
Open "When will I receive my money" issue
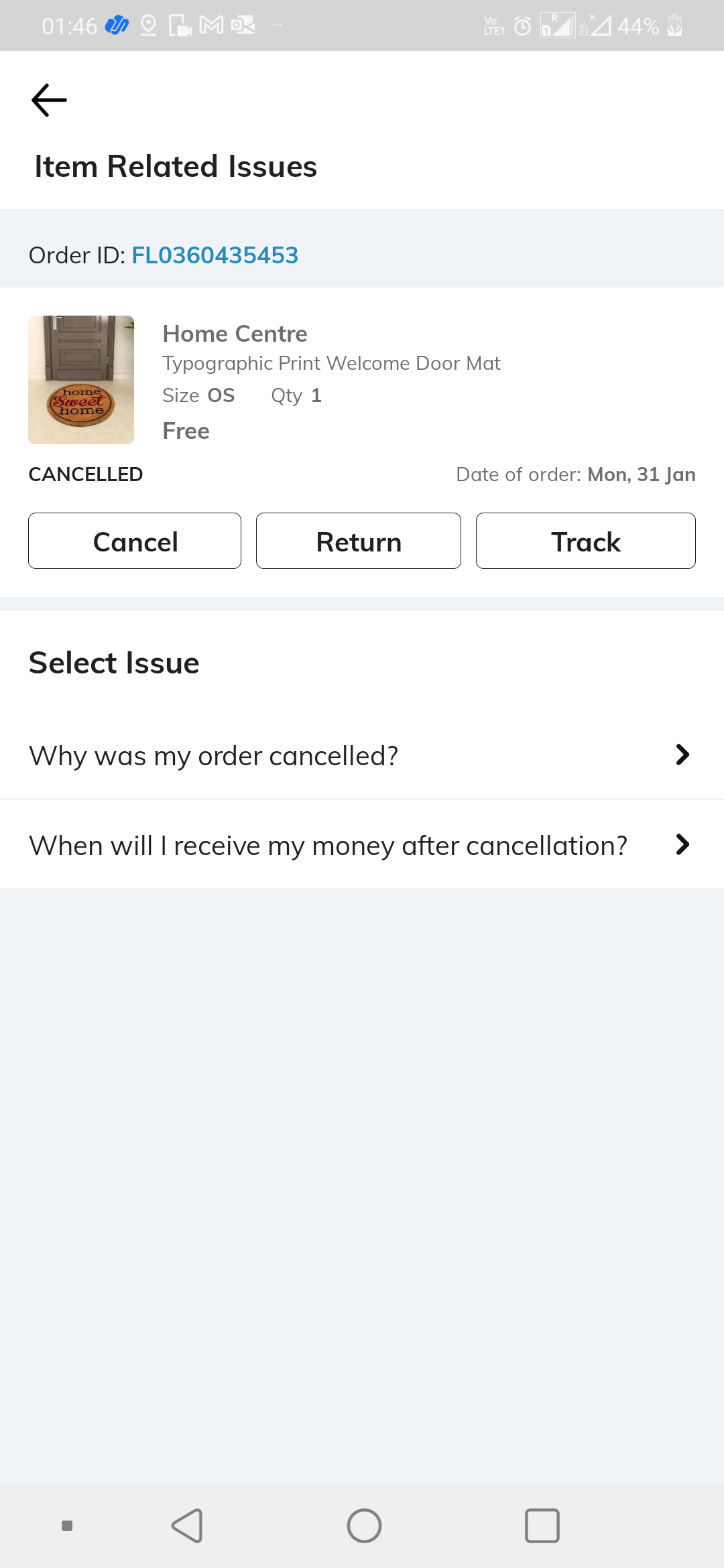362,846
